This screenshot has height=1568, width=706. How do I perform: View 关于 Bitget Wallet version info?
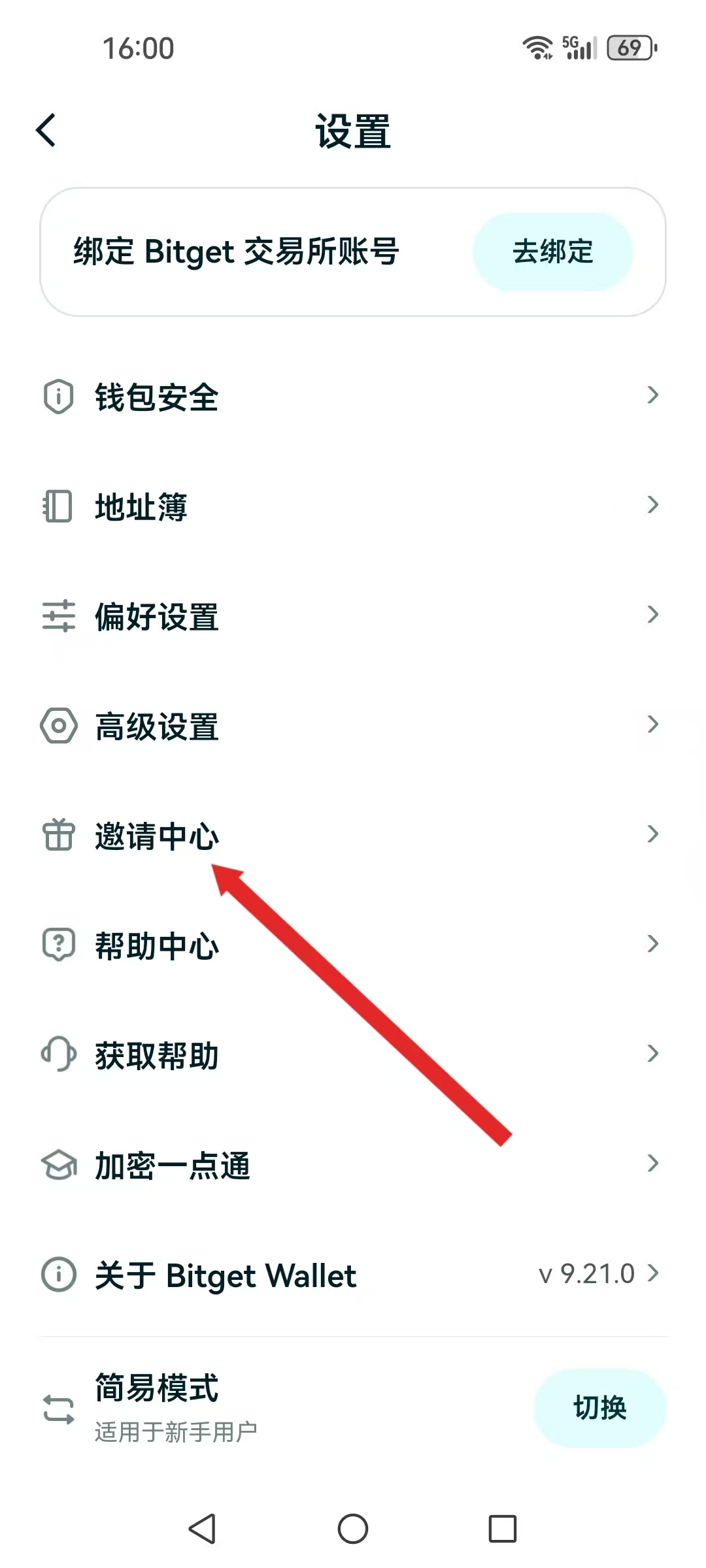(353, 1275)
